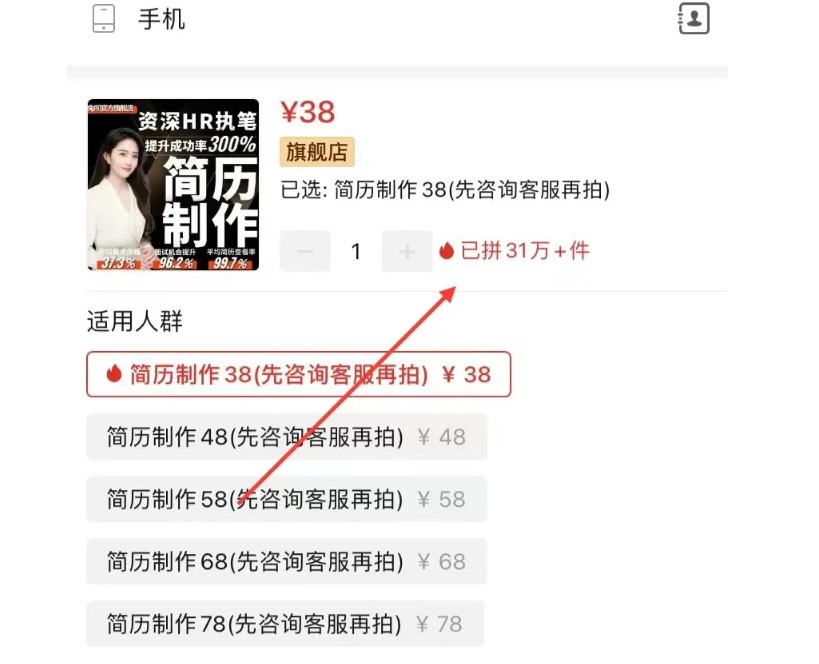This screenshot has width=819, height=664.
Task: Enlarge the 简历制作 product image
Action: 173,185
